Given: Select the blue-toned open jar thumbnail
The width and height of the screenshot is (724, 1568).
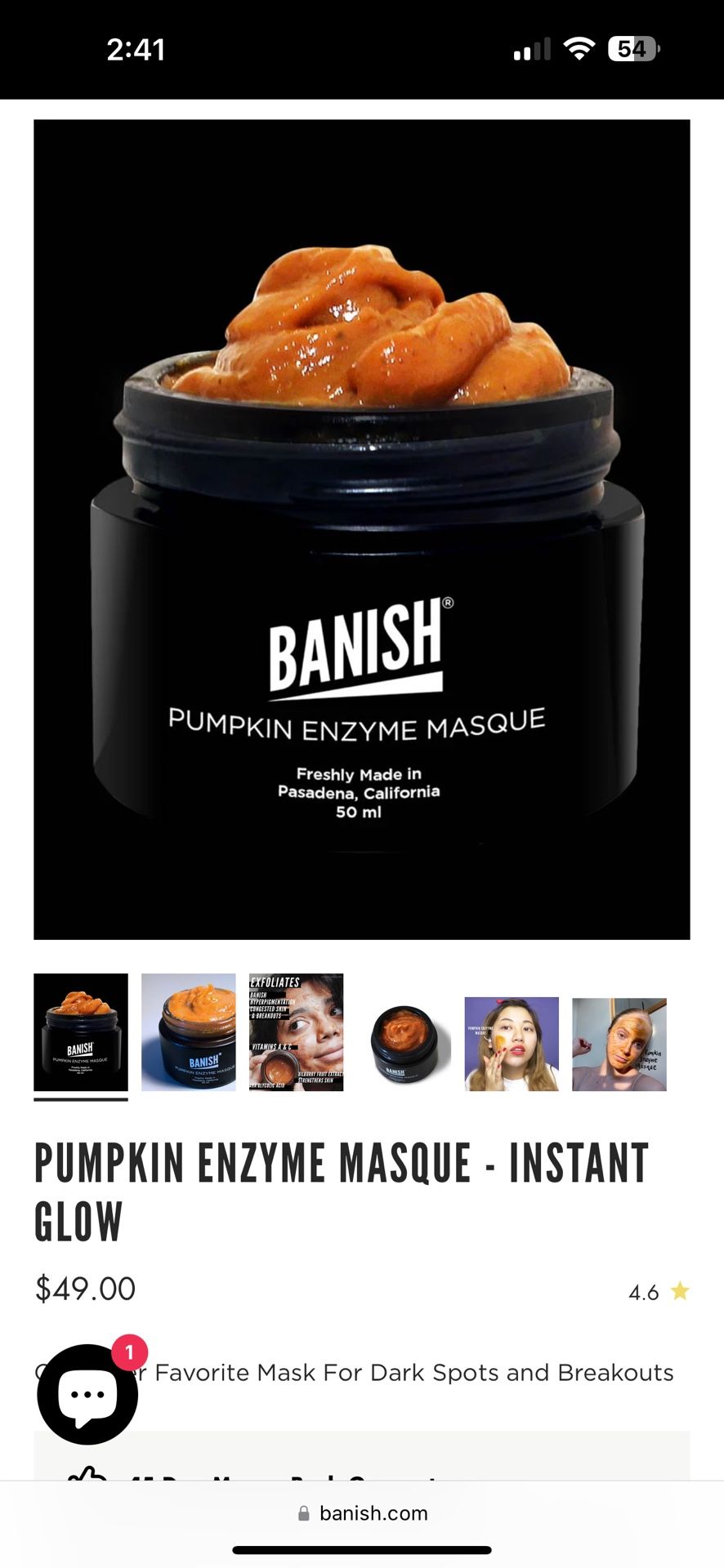Looking at the screenshot, I should point(188,1032).
